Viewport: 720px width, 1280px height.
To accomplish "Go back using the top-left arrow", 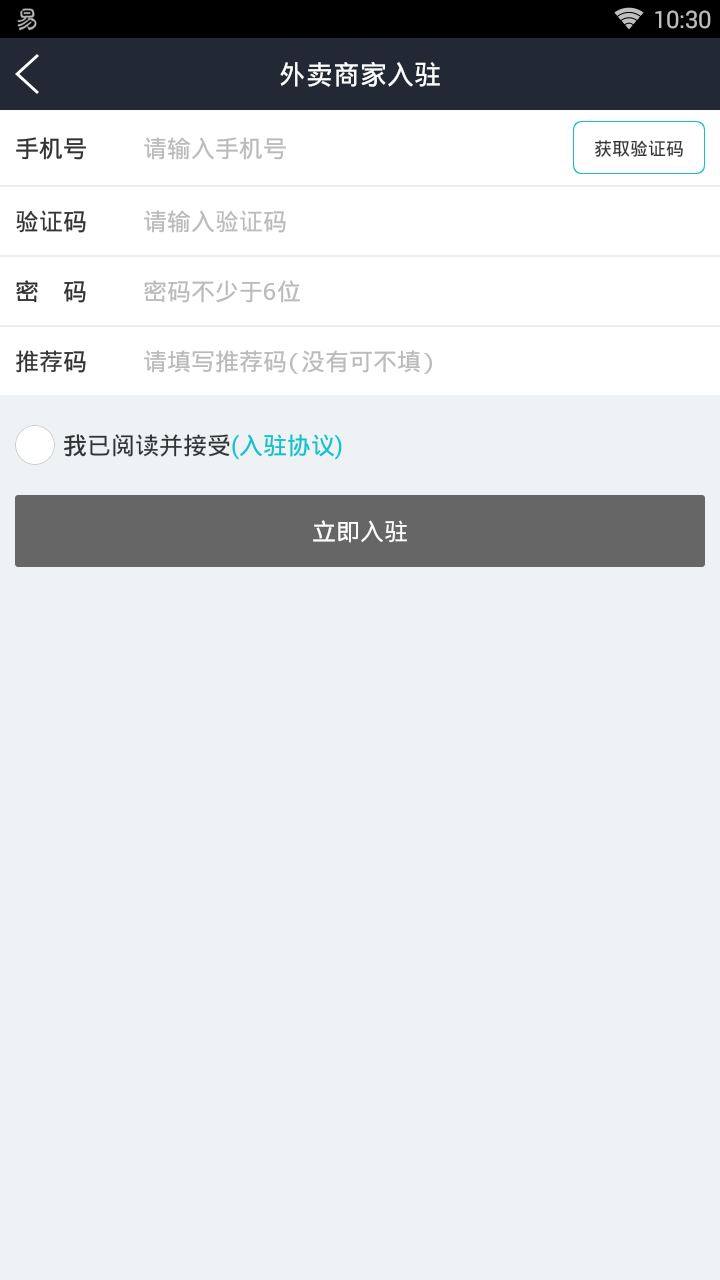I will click(x=28, y=74).
